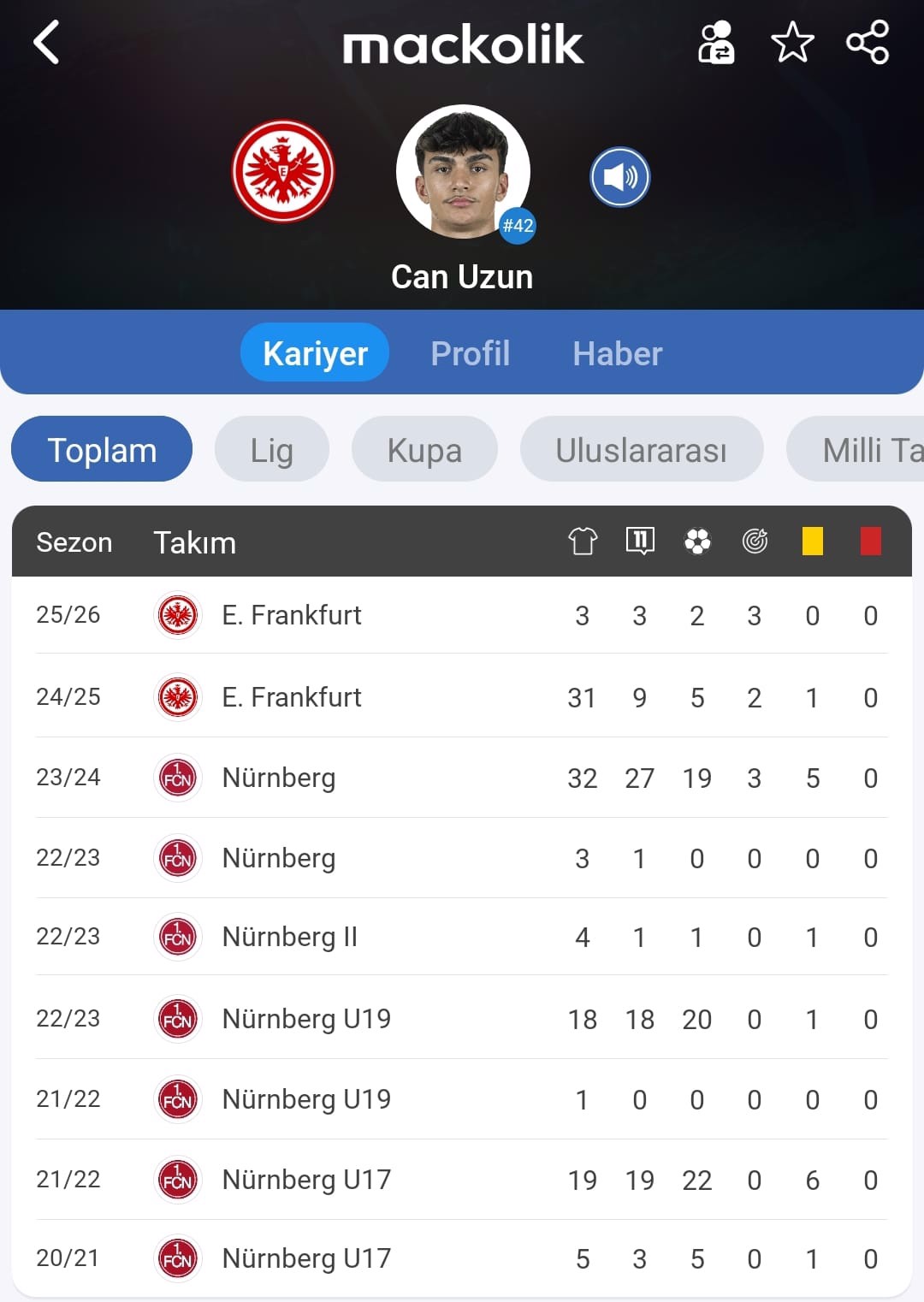Filter career stats by Lig
Image resolution: width=924 pixels, height=1302 pixels.
click(272, 450)
